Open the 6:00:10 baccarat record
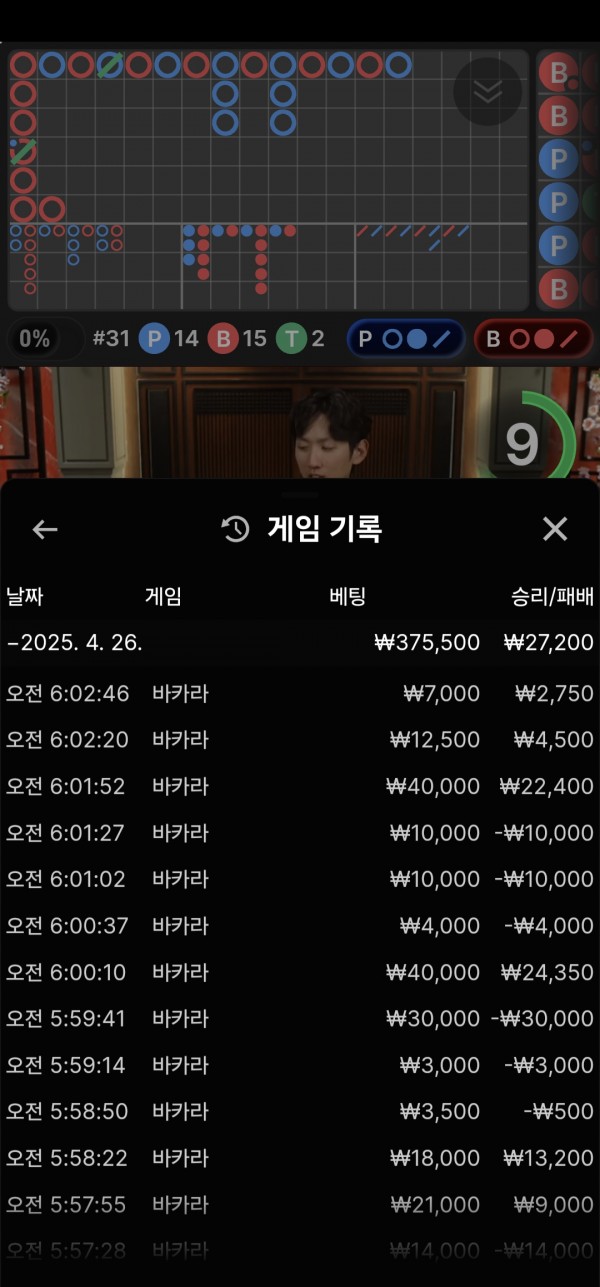 point(300,972)
